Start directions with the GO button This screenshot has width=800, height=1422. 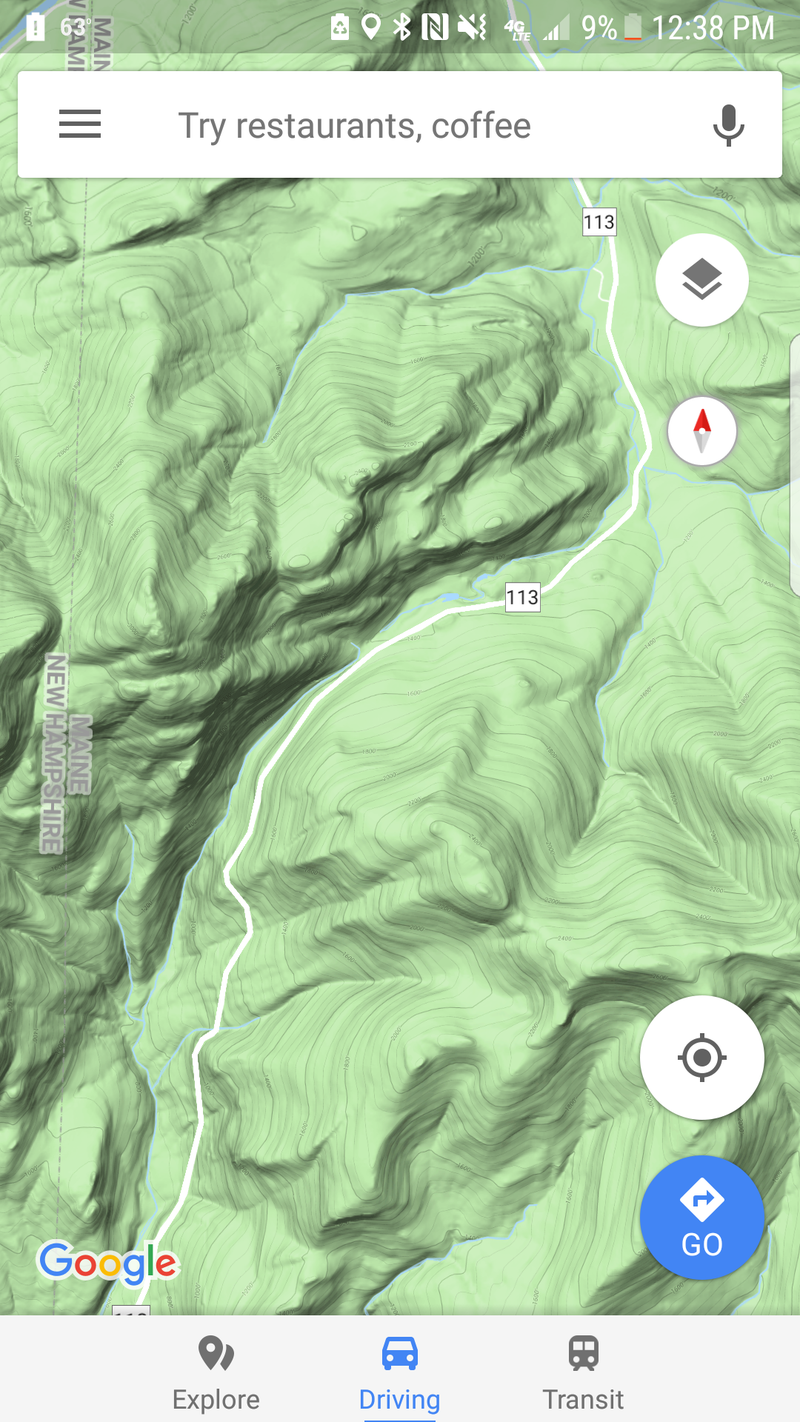(702, 1217)
